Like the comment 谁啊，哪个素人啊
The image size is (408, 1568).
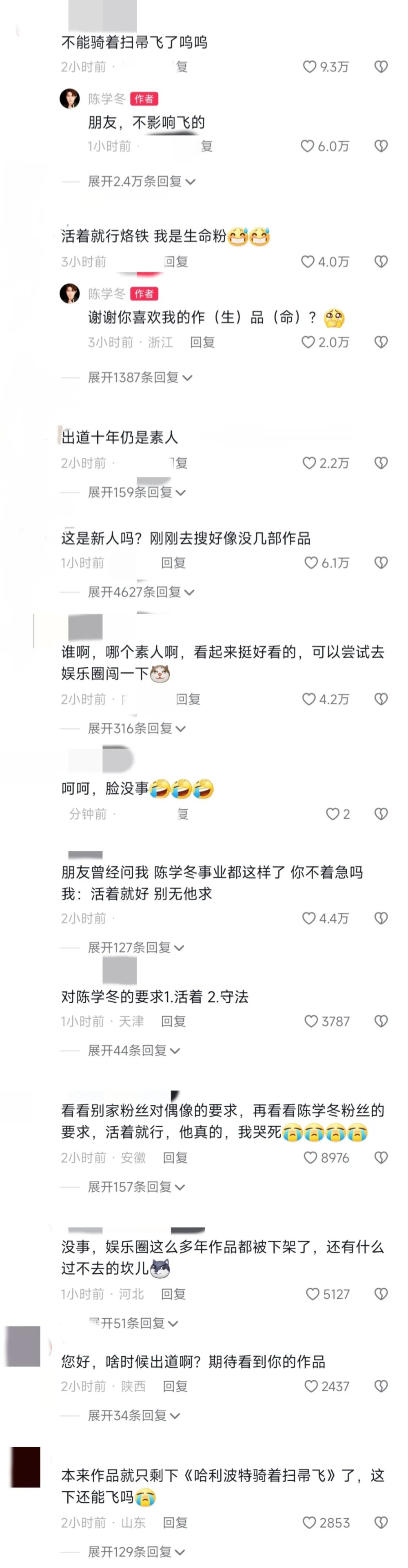click(309, 700)
